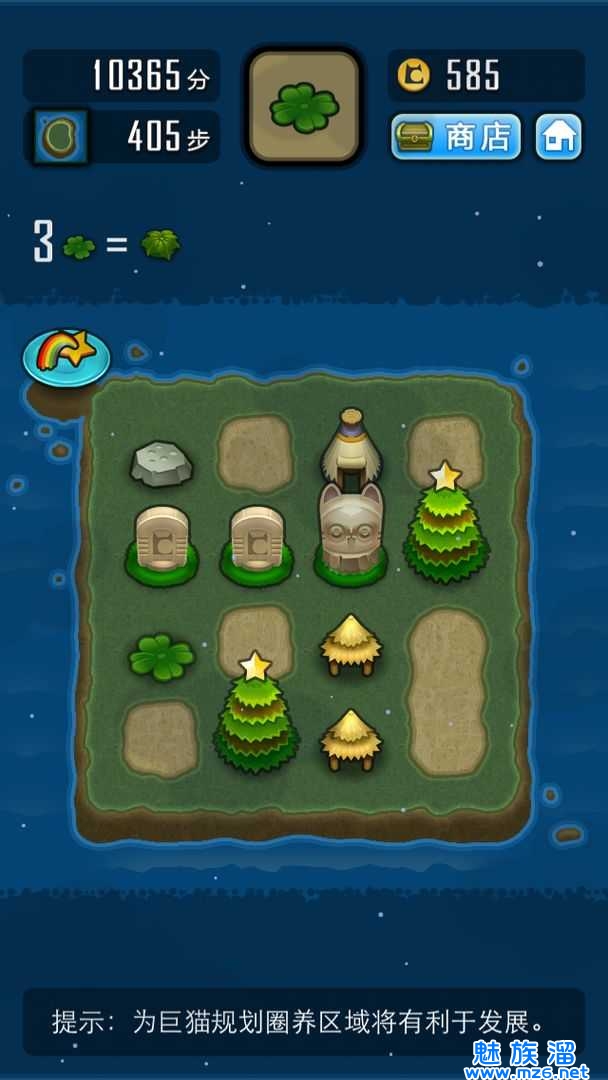
Task: Go to the home screen
Action: [558, 137]
